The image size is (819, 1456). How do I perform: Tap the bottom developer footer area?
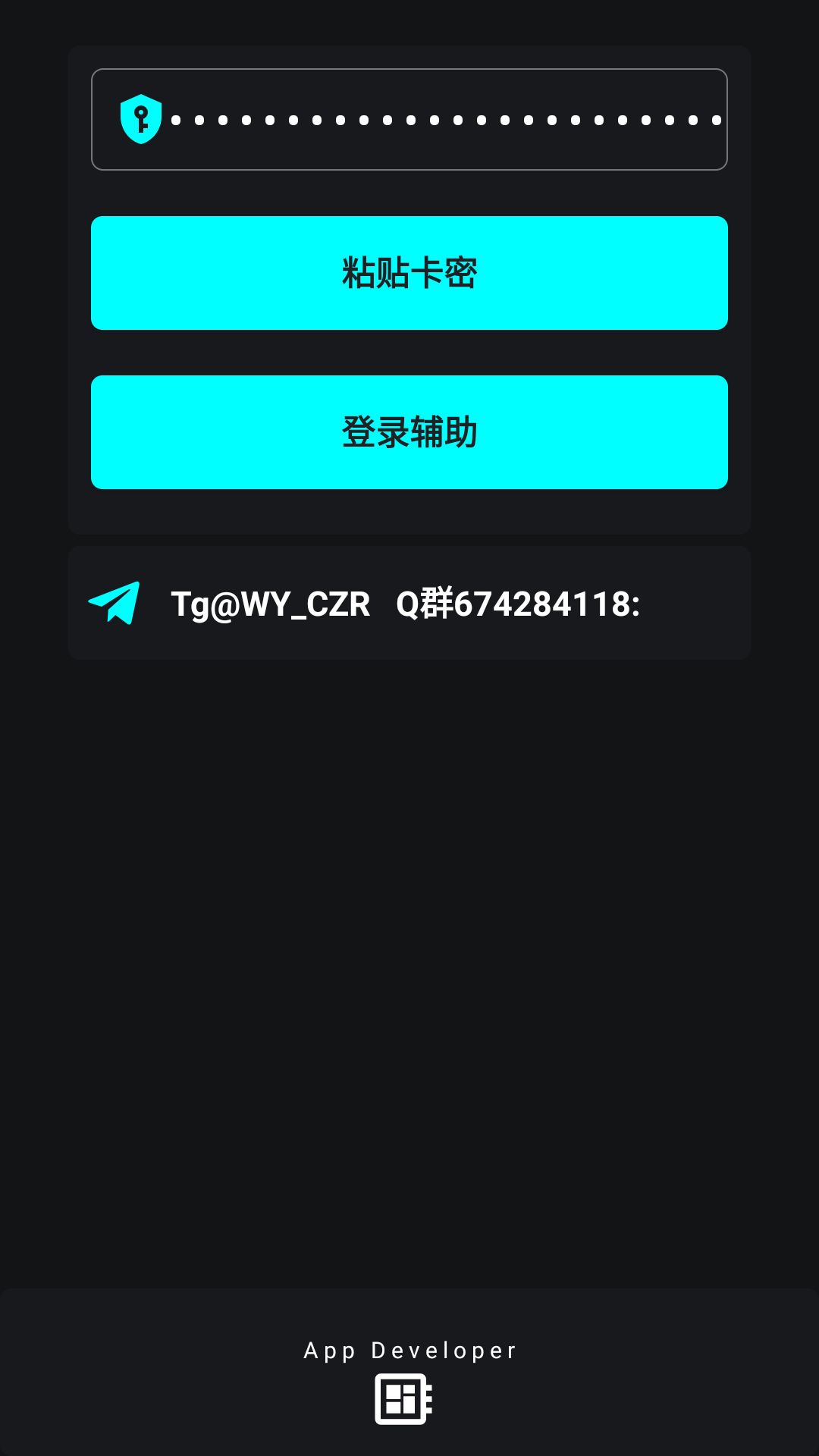pos(409,1373)
